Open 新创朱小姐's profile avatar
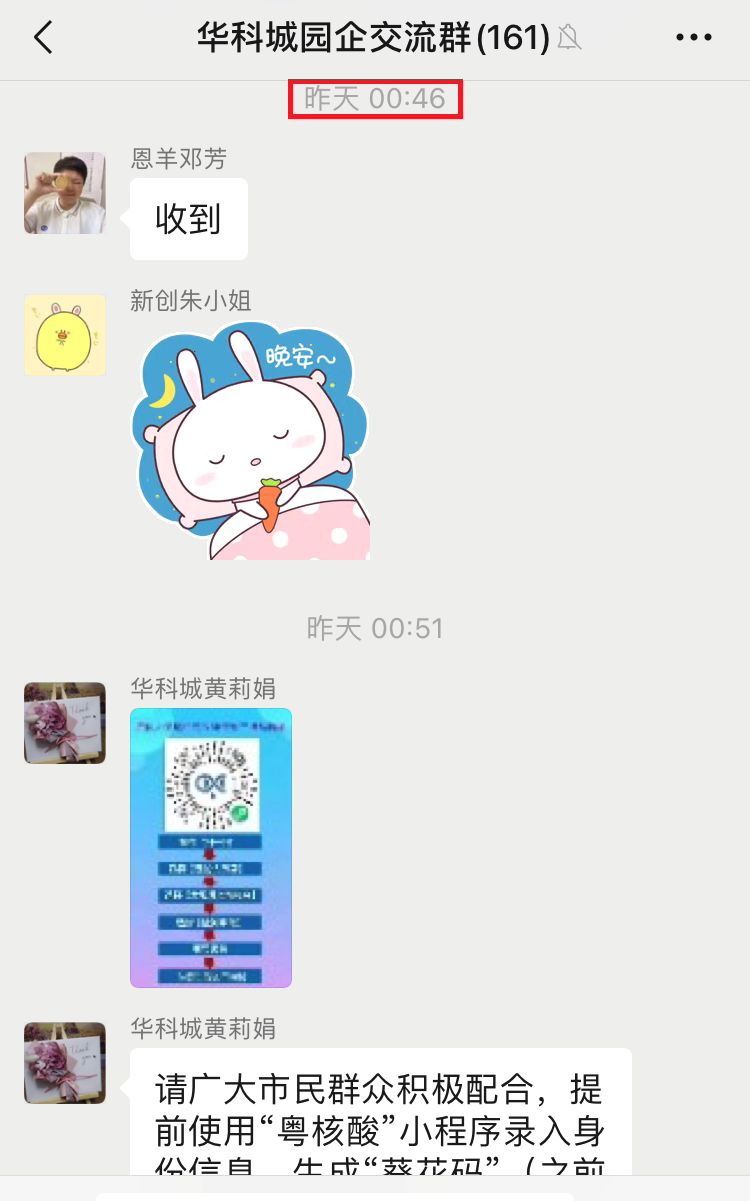This screenshot has width=750, height=1201. pyautogui.click(x=65, y=335)
